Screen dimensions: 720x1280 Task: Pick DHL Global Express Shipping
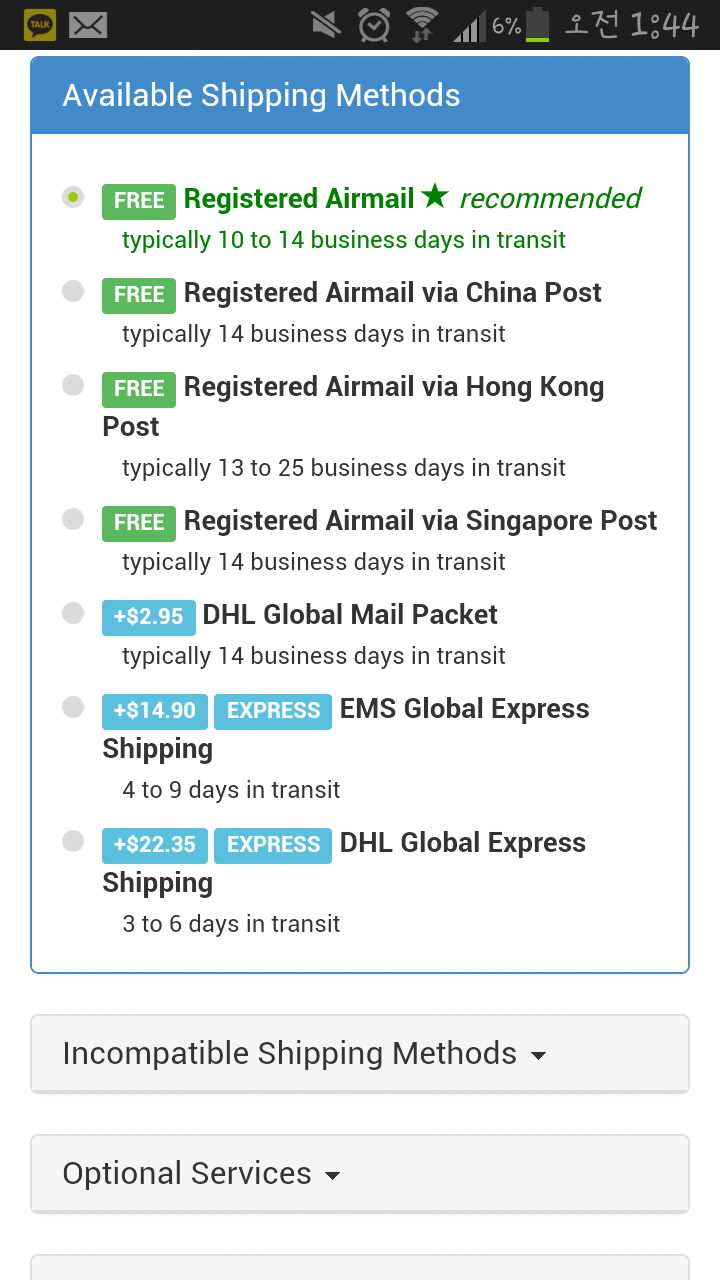(73, 841)
